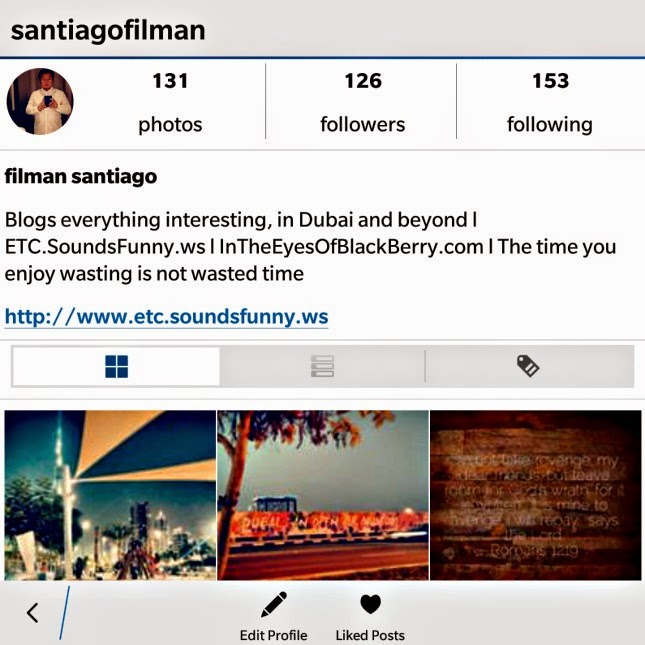Go back using the arrow
The height and width of the screenshot is (645, 645).
coord(33,612)
